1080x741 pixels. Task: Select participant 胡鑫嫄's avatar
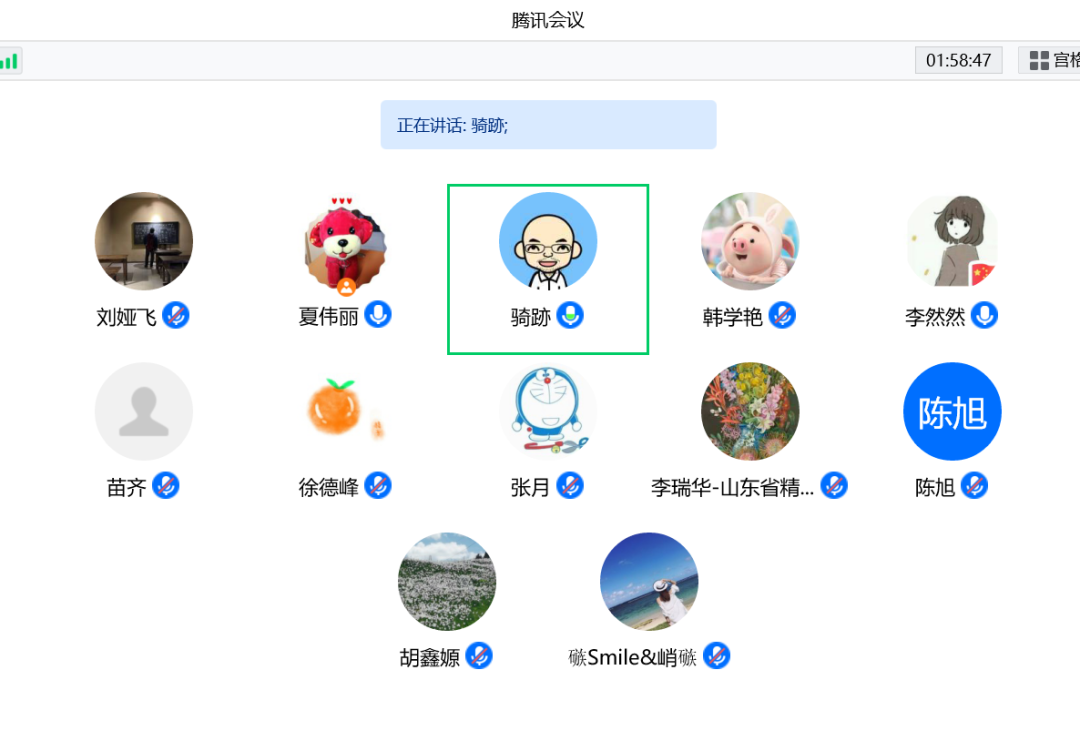pyautogui.click(x=447, y=581)
